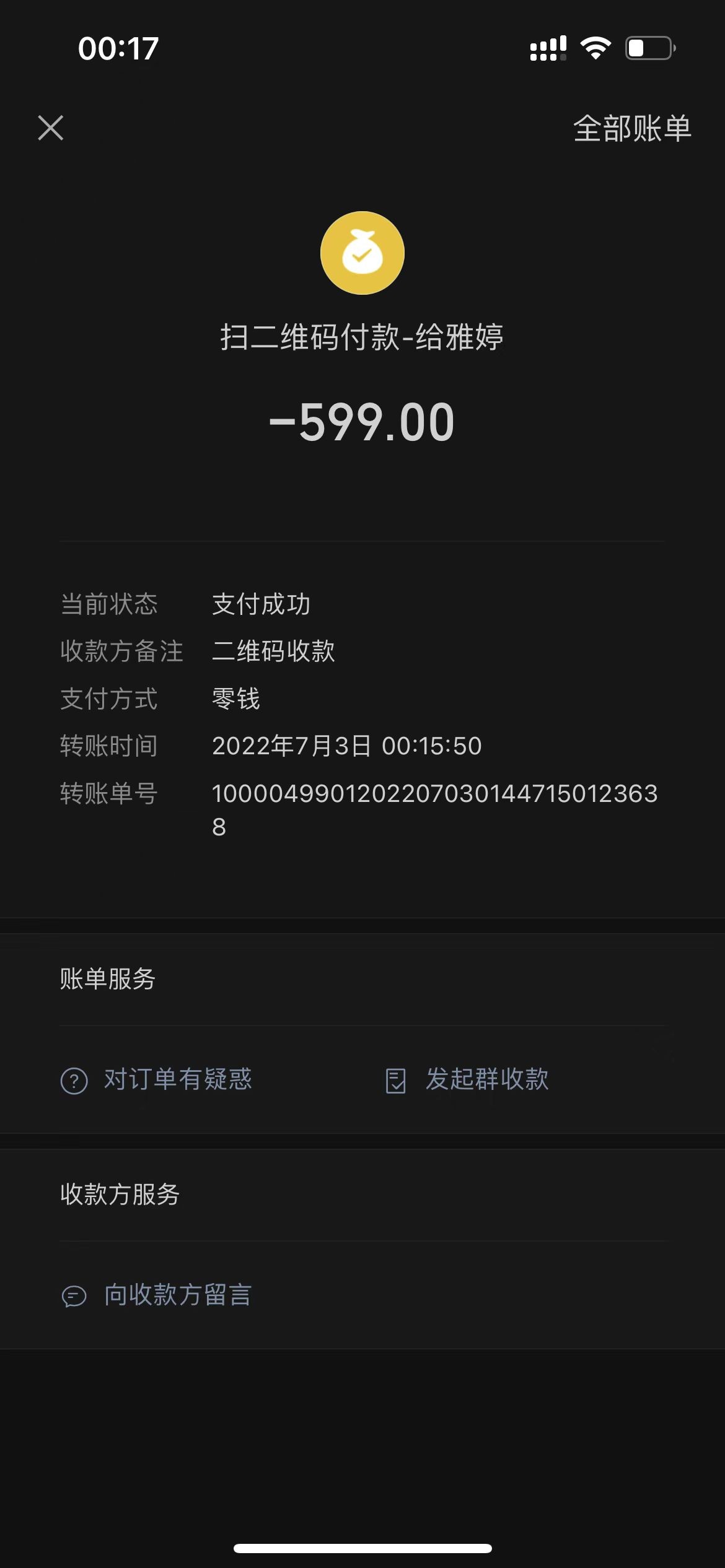The image size is (725, 1568).
Task: Click the Wi-Fi icon in status bar
Action: [596, 48]
